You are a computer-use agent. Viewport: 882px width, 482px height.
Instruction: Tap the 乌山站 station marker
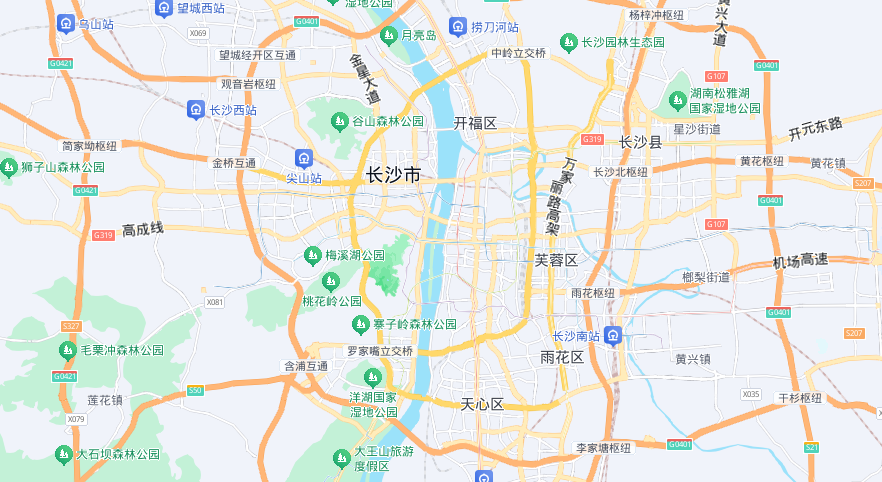[65, 22]
